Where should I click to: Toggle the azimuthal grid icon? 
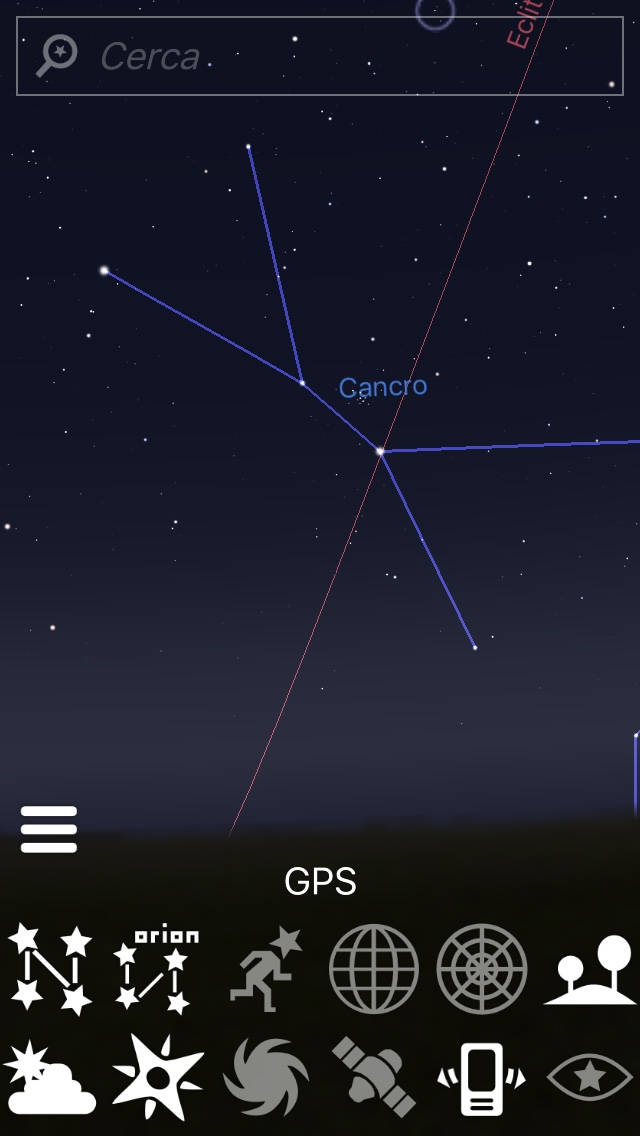coord(482,969)
